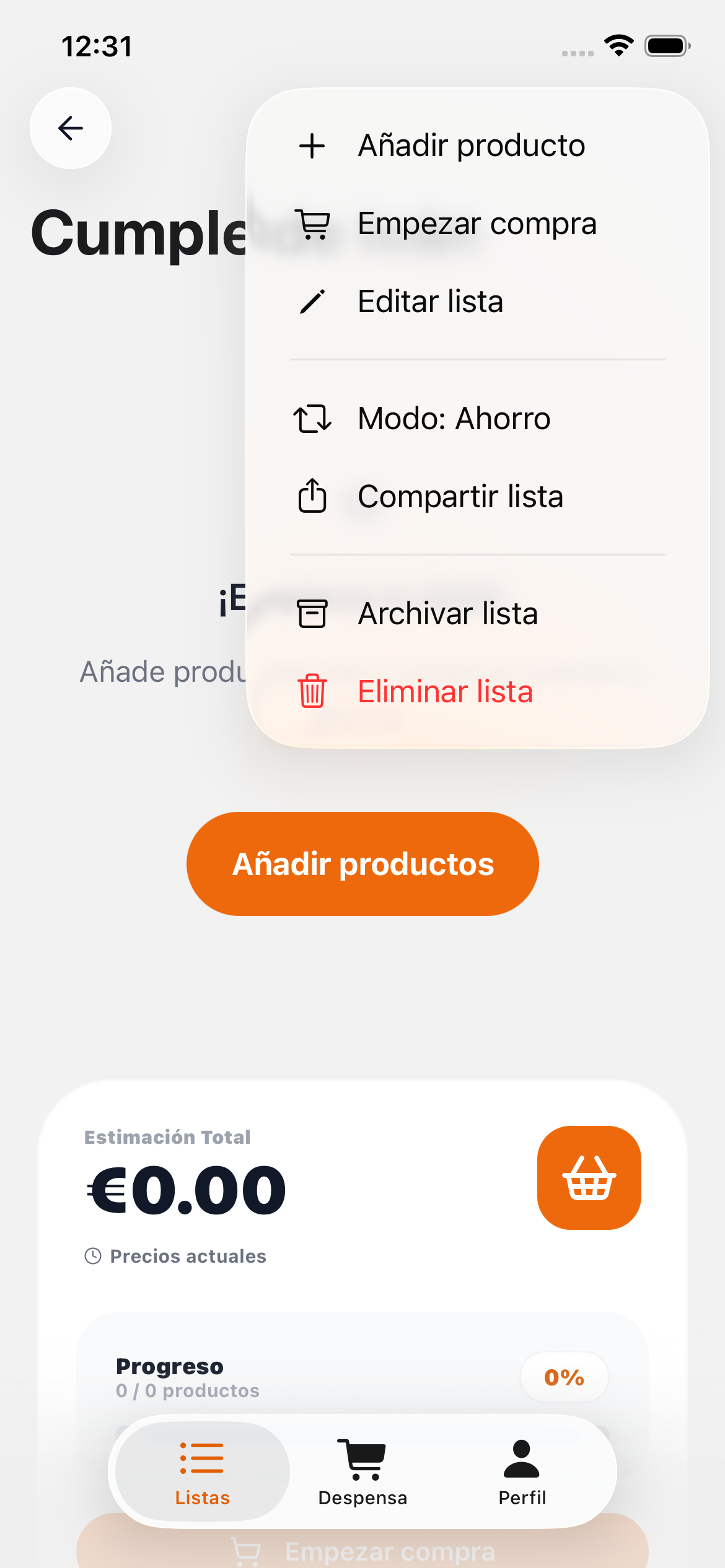Archive the list with Archivar lista
Viewport: 725px width, 1568px height.
click(x=447, y=614)
